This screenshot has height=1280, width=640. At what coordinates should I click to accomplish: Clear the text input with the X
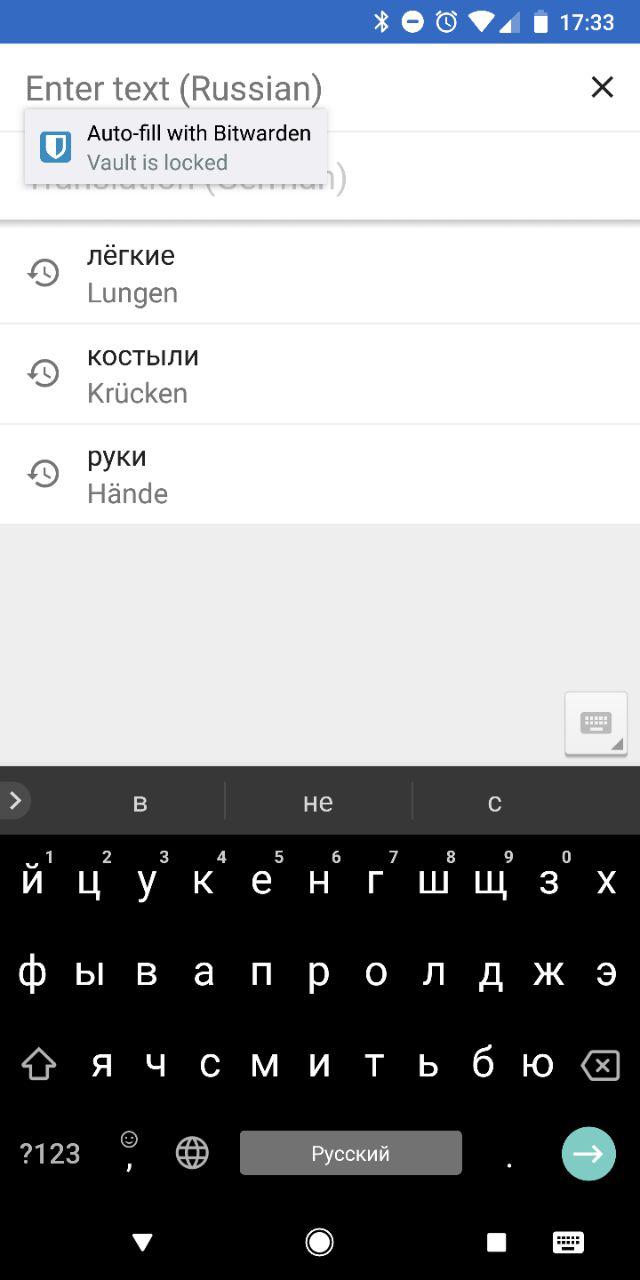602,87
